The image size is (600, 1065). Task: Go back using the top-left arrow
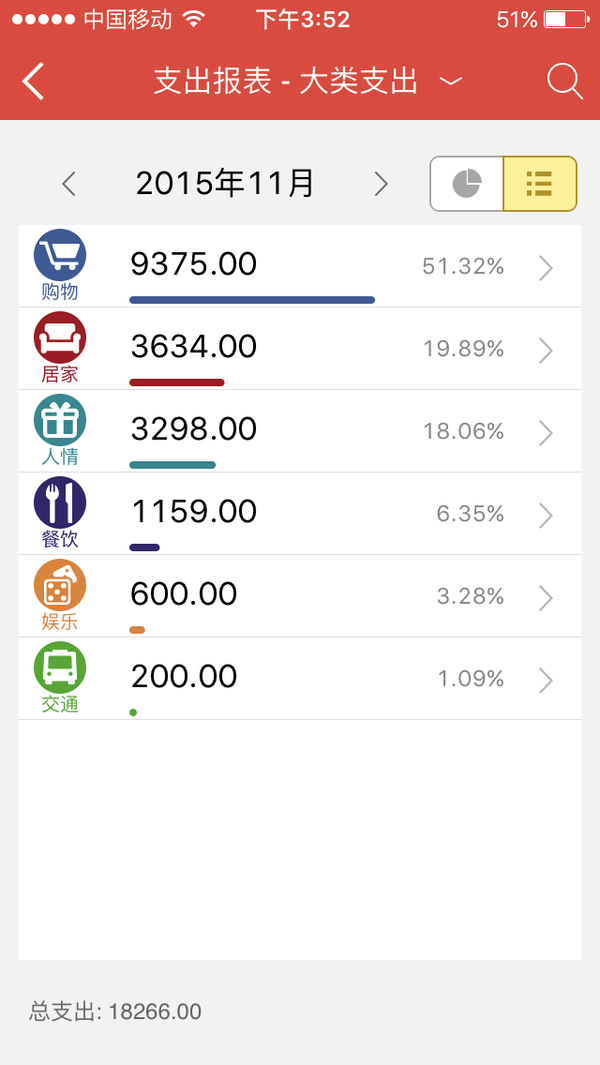coord(33,82)
